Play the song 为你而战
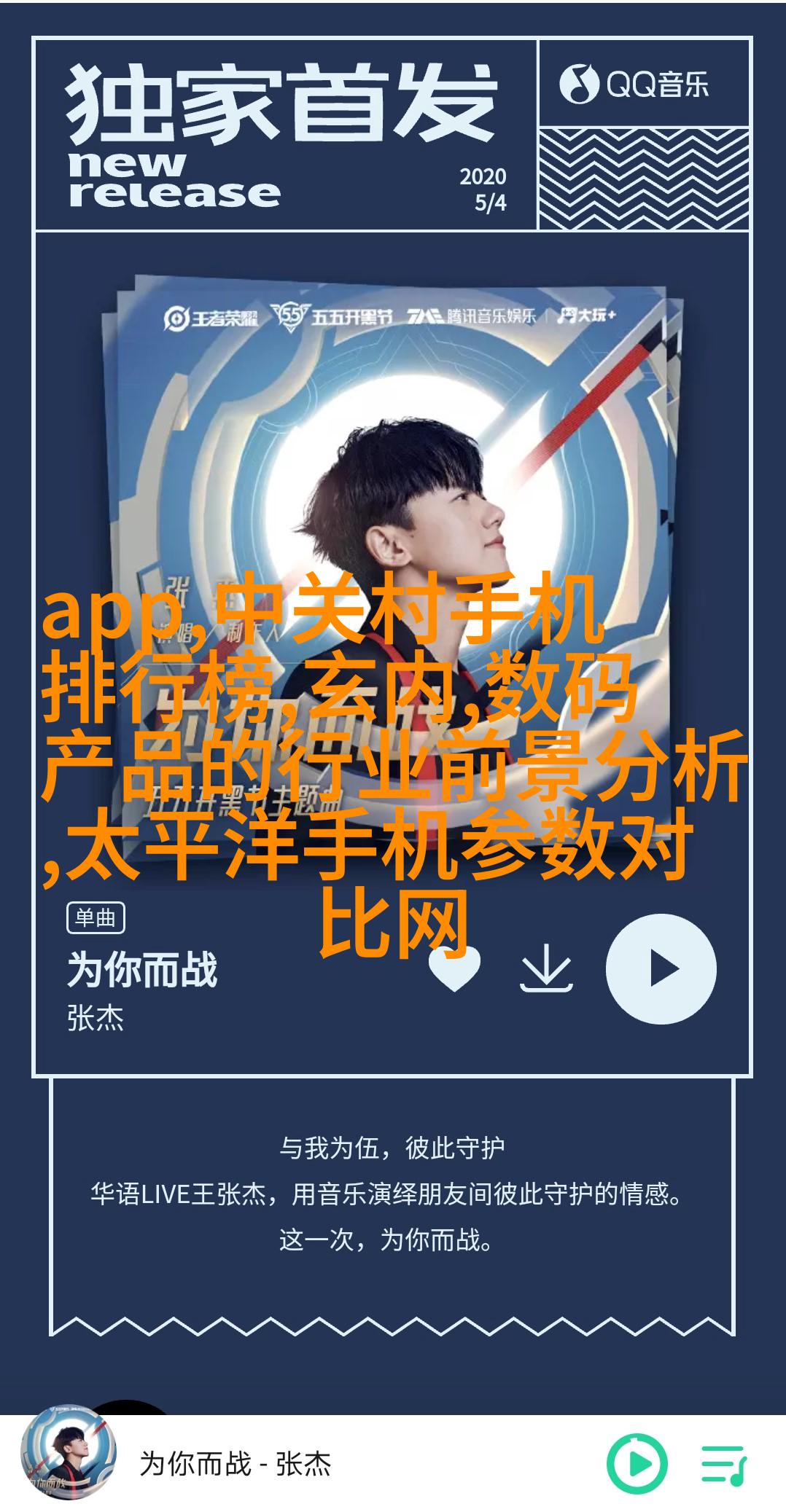 tap(661, 969)
